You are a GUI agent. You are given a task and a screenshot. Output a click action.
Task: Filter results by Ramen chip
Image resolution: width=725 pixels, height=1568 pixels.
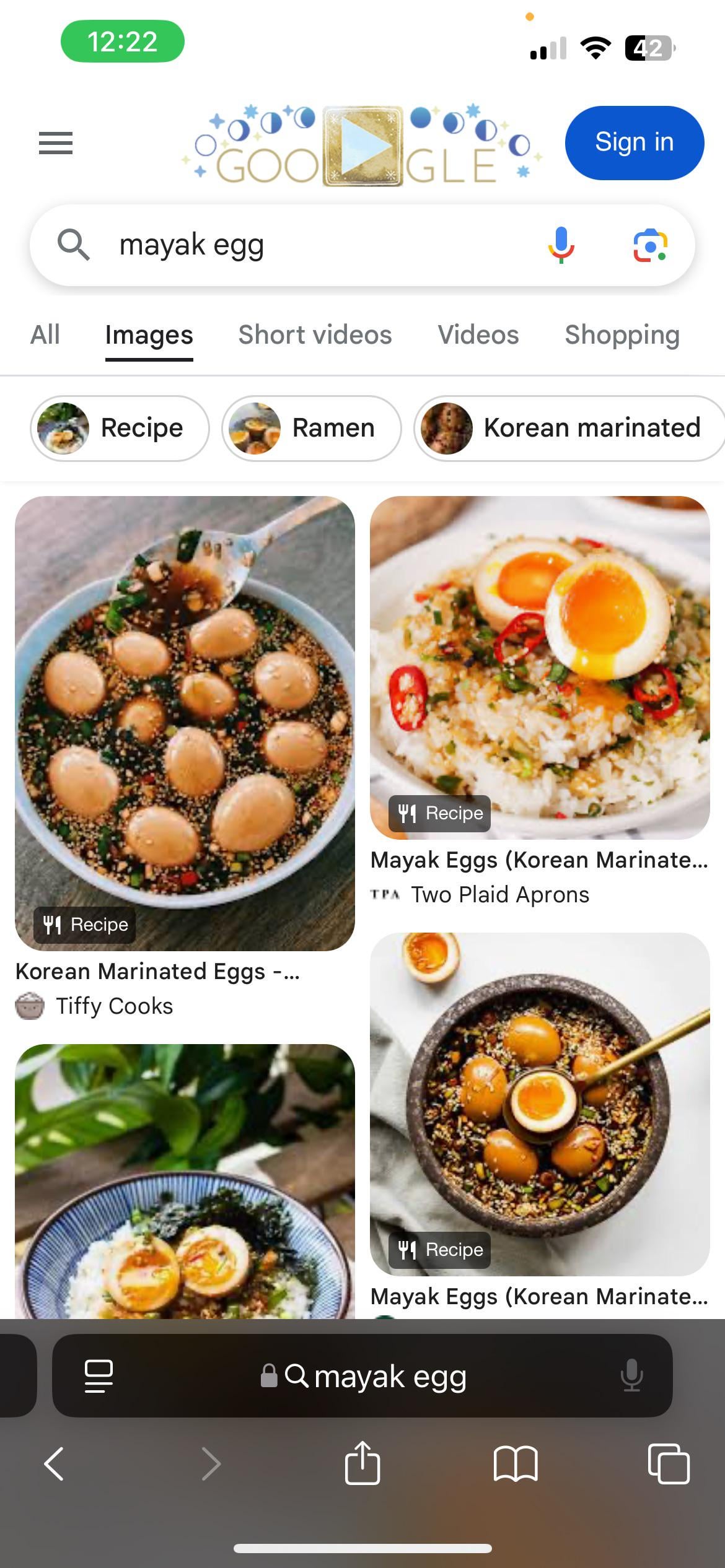(x=311, y=429)
